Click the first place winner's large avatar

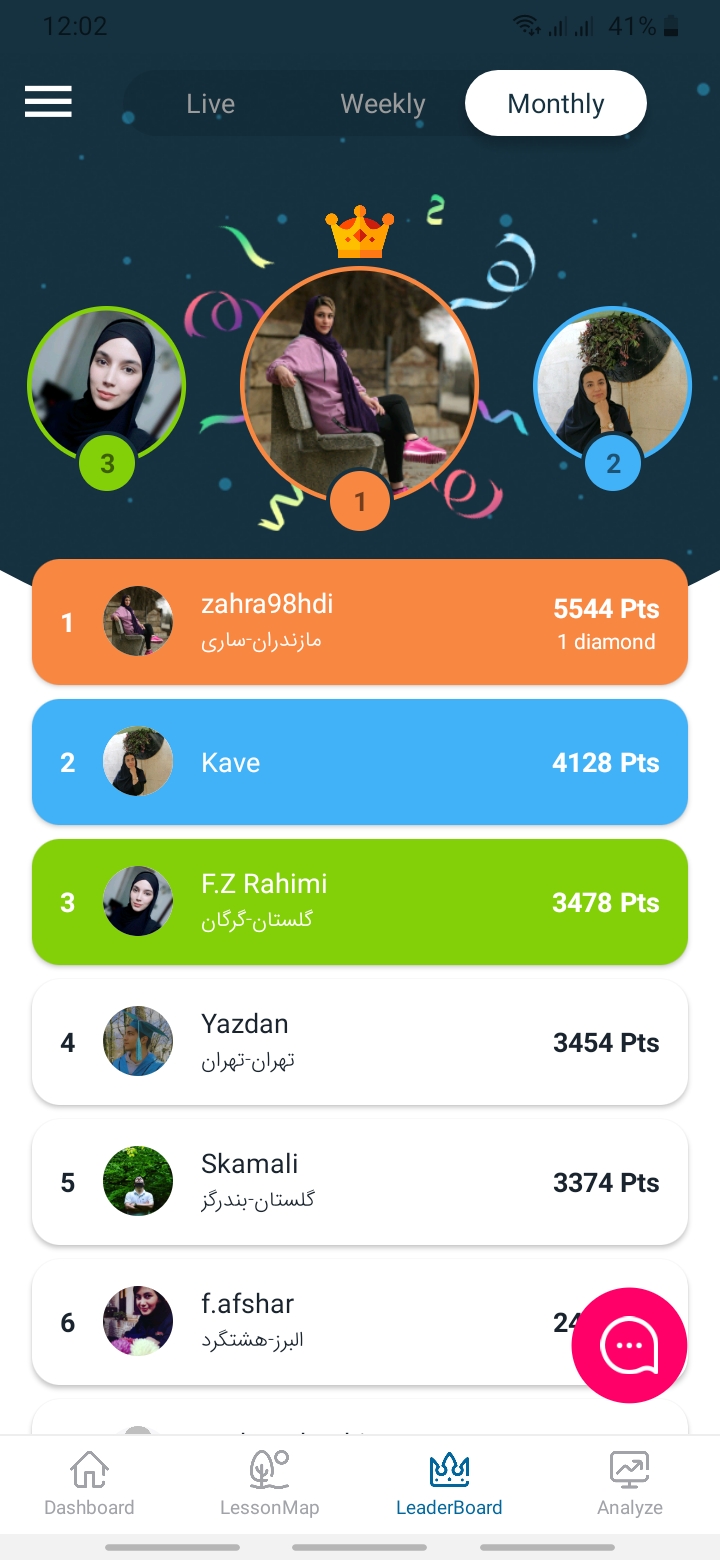click(359, 385)
